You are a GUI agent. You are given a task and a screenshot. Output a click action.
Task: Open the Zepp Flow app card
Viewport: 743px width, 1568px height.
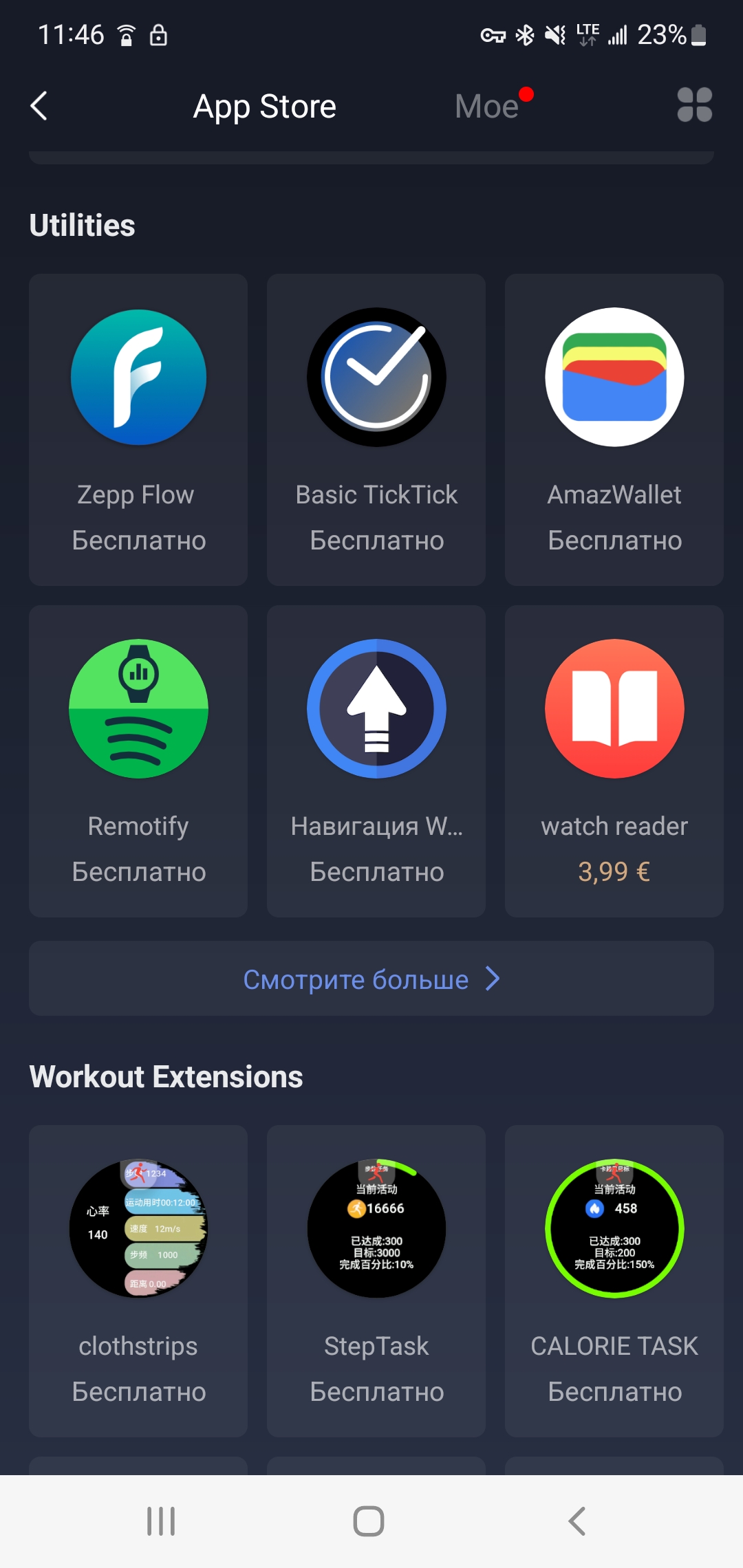[x=138, y=430]
